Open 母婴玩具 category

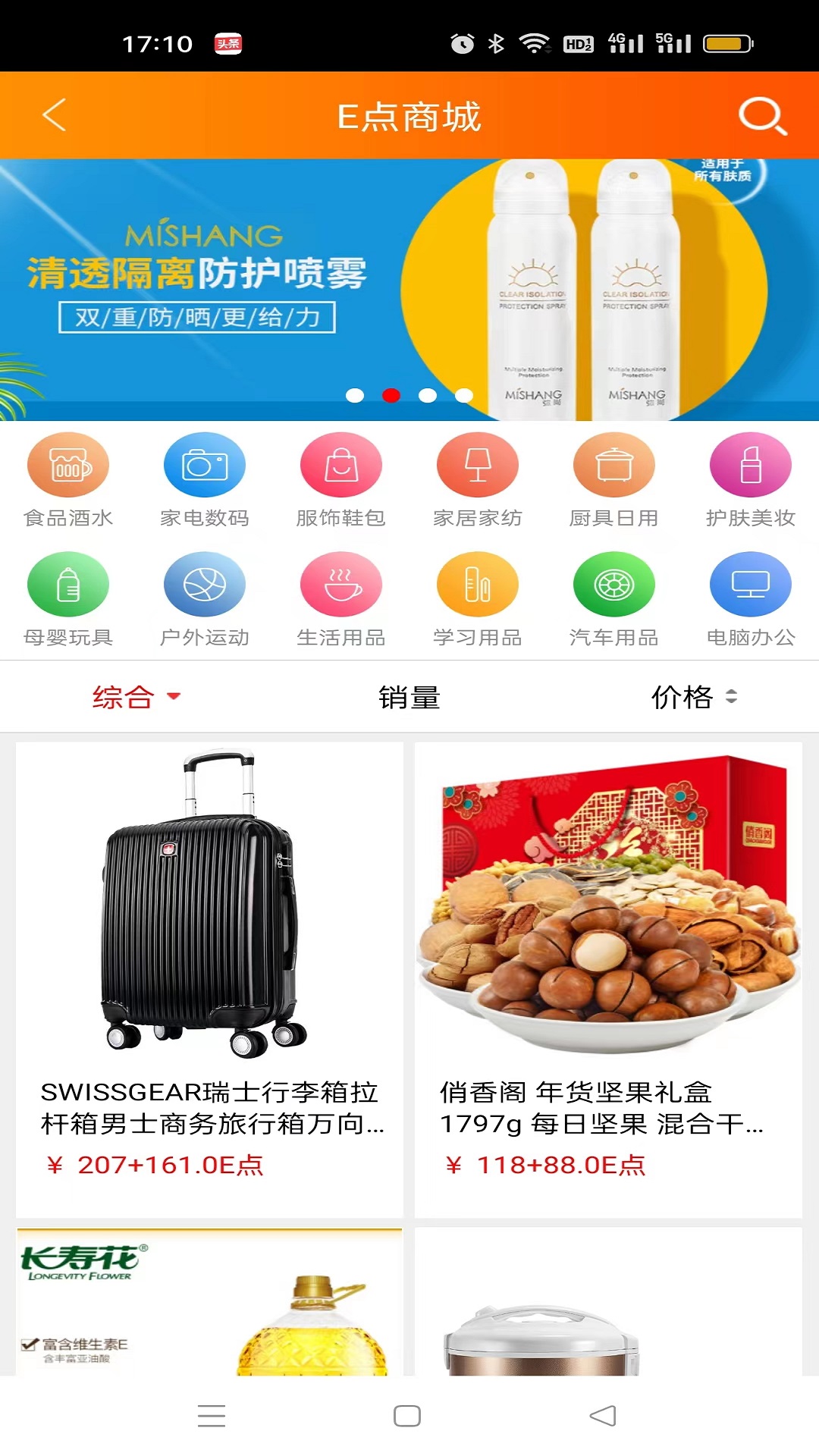click(x=68, y=599)
